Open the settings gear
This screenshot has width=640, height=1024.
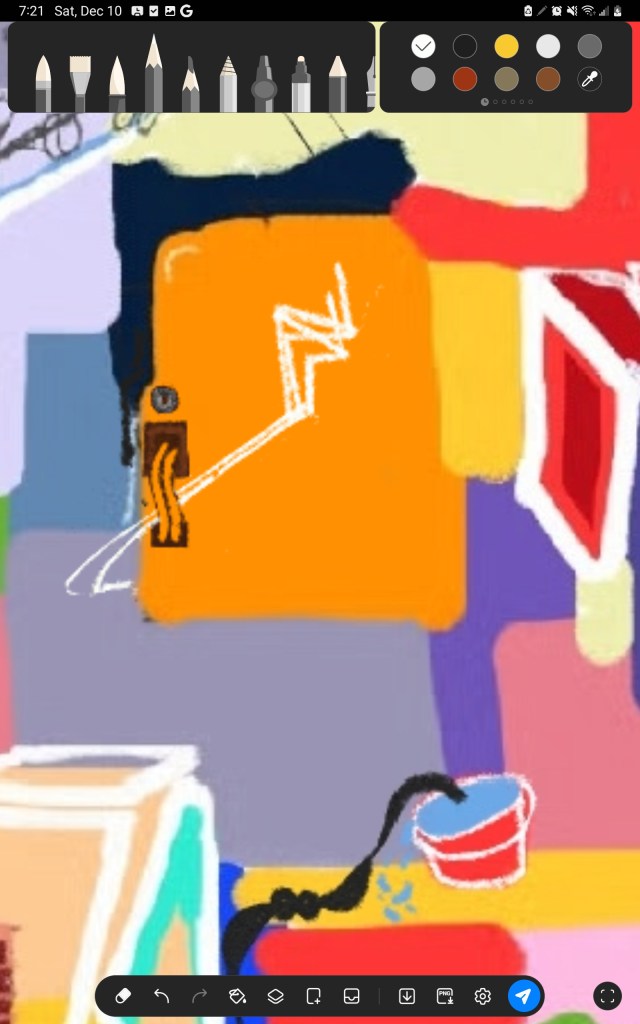tap(483, 996)
